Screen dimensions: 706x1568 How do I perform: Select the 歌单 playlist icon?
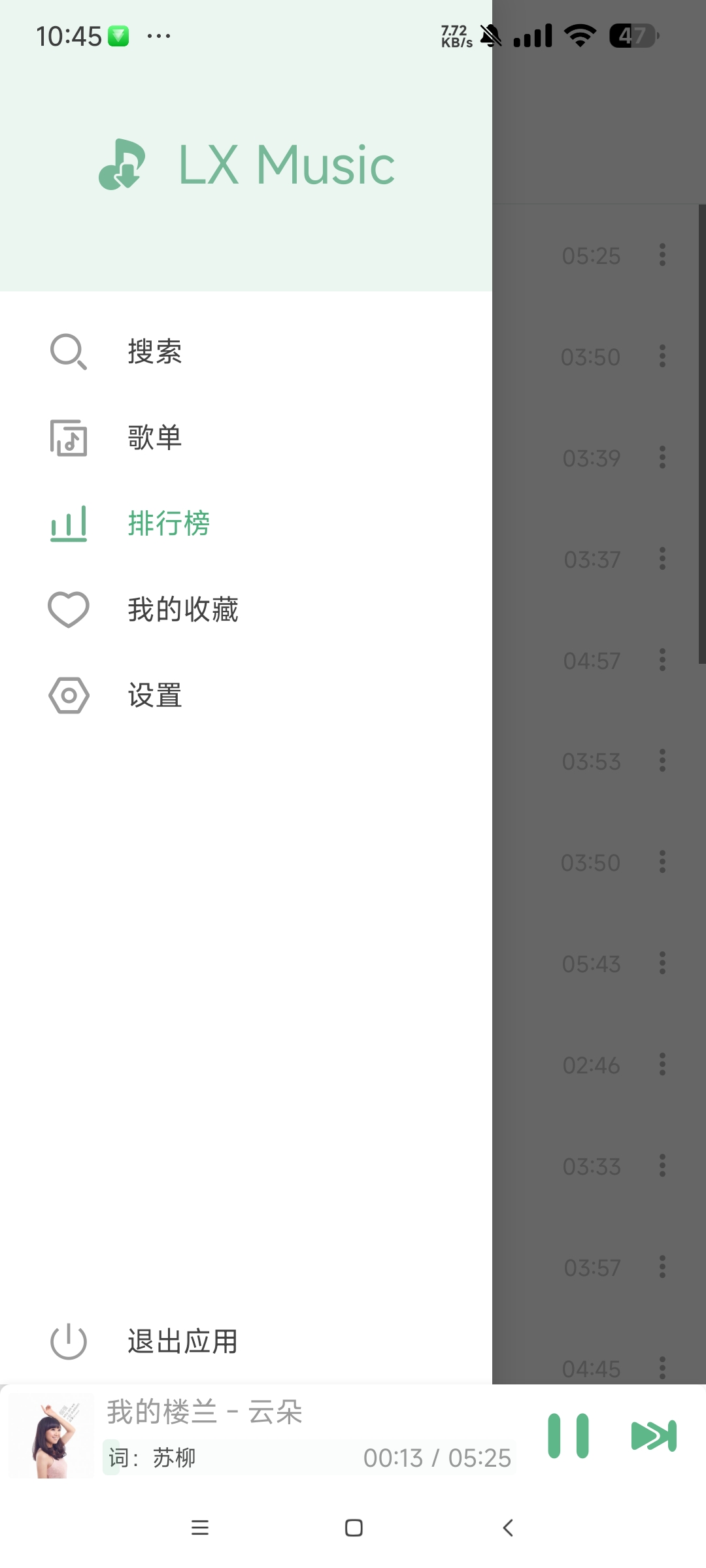point(68,438)
